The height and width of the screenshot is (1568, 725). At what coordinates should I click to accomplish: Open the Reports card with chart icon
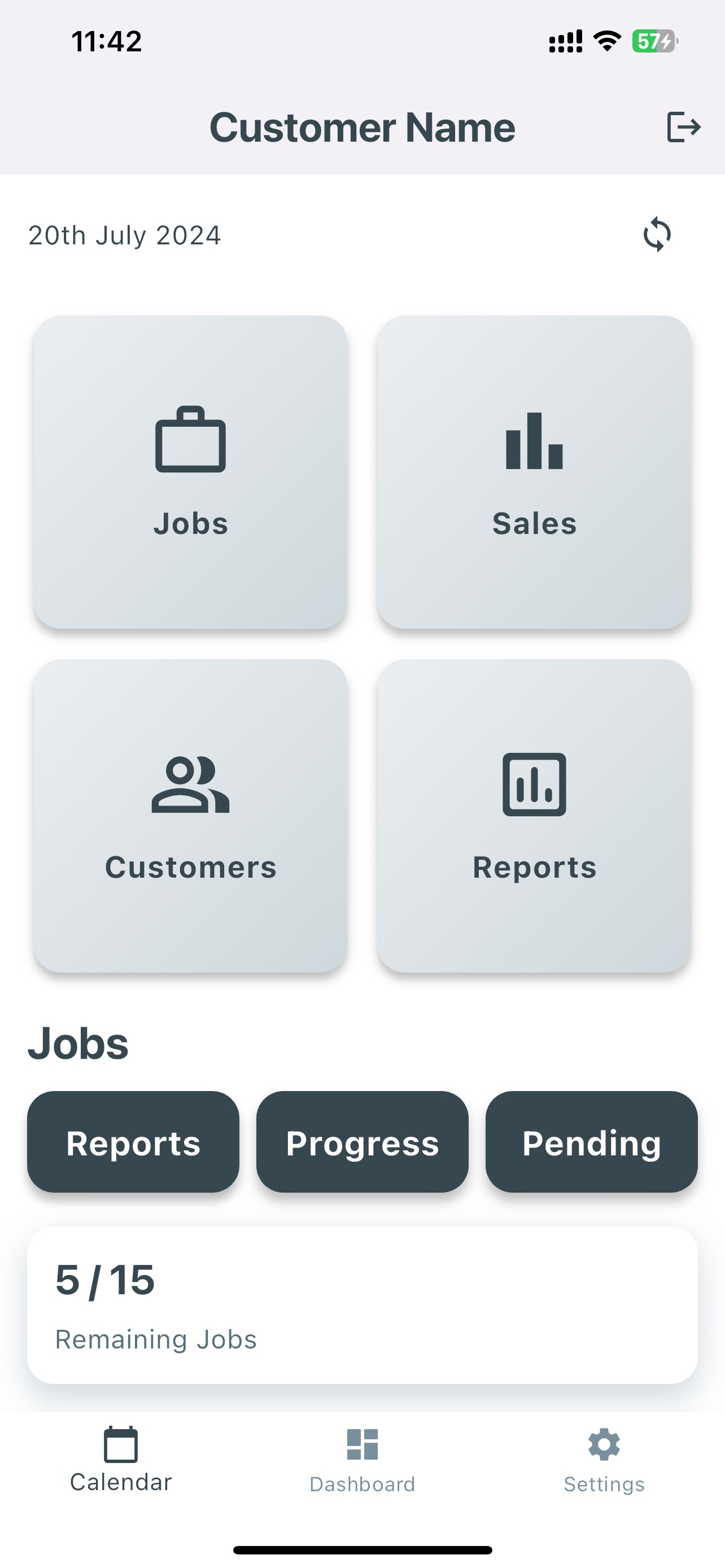coord(534,816)
